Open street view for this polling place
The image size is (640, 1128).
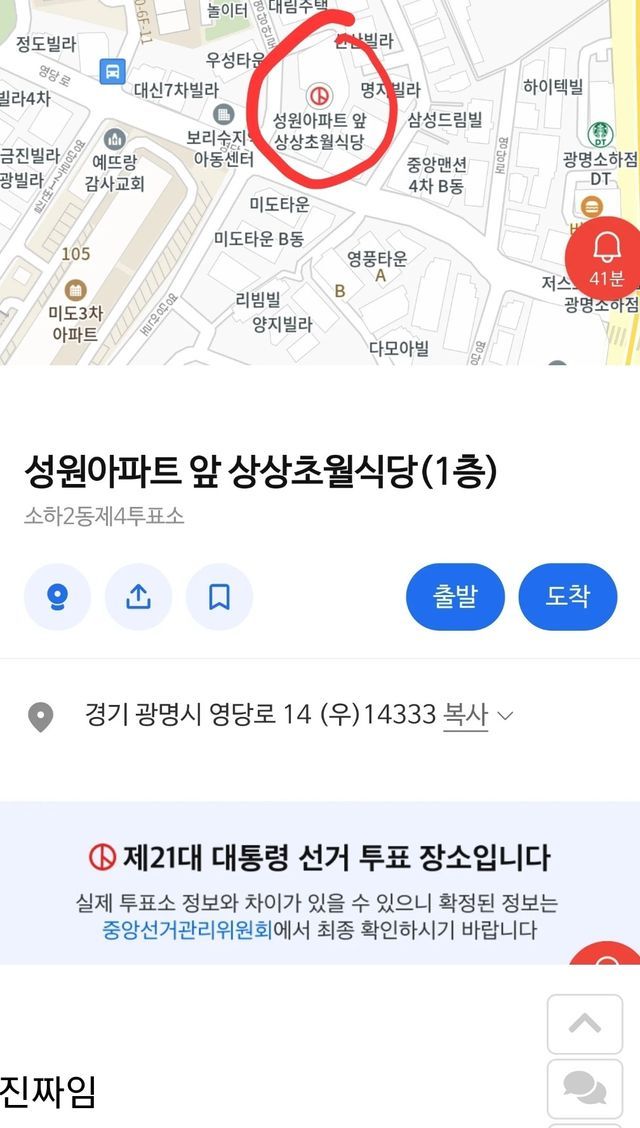57,597
